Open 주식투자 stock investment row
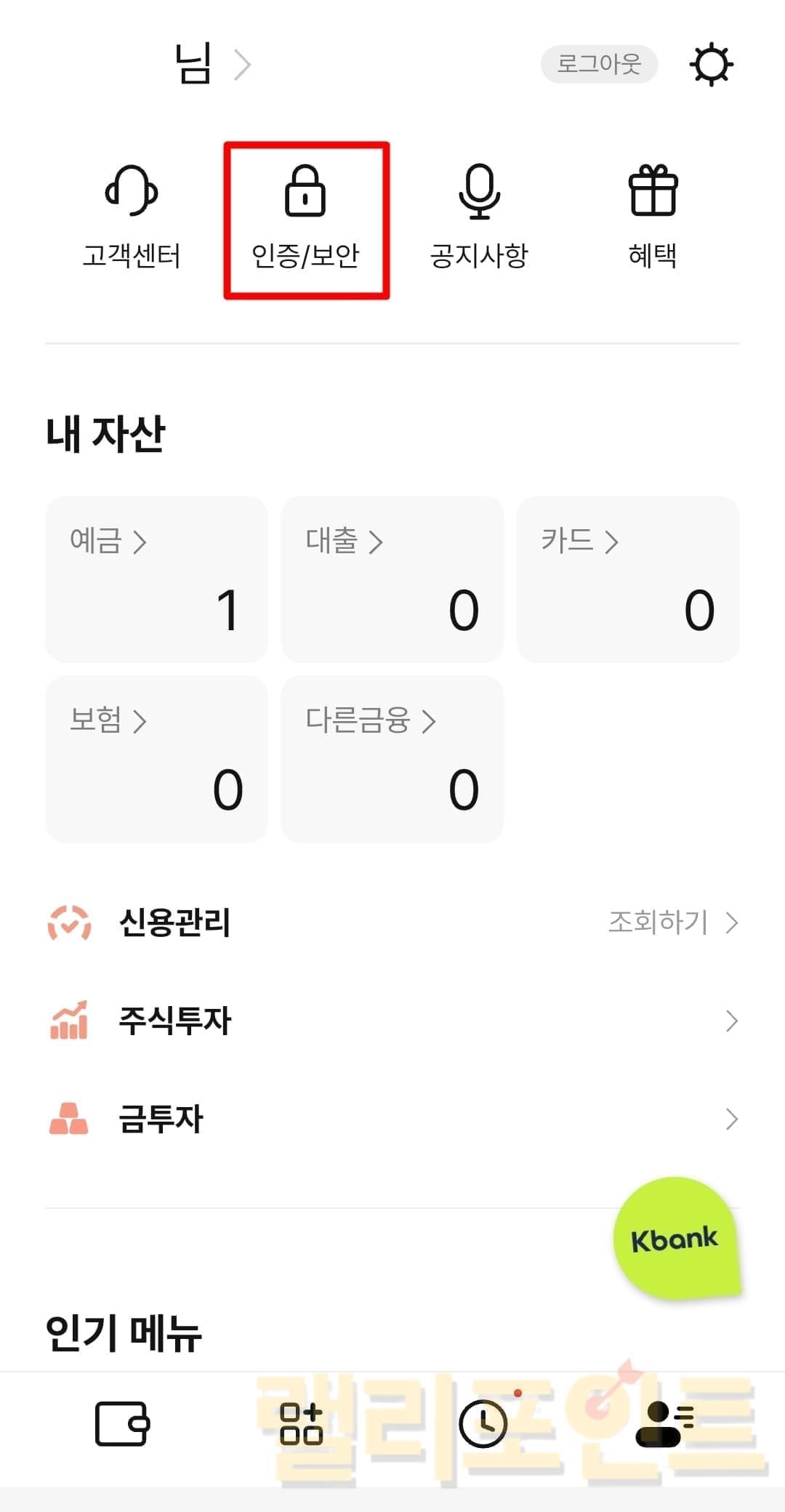The height and width of the screenshot is (1512, 785). click(x=392, y=1021)
